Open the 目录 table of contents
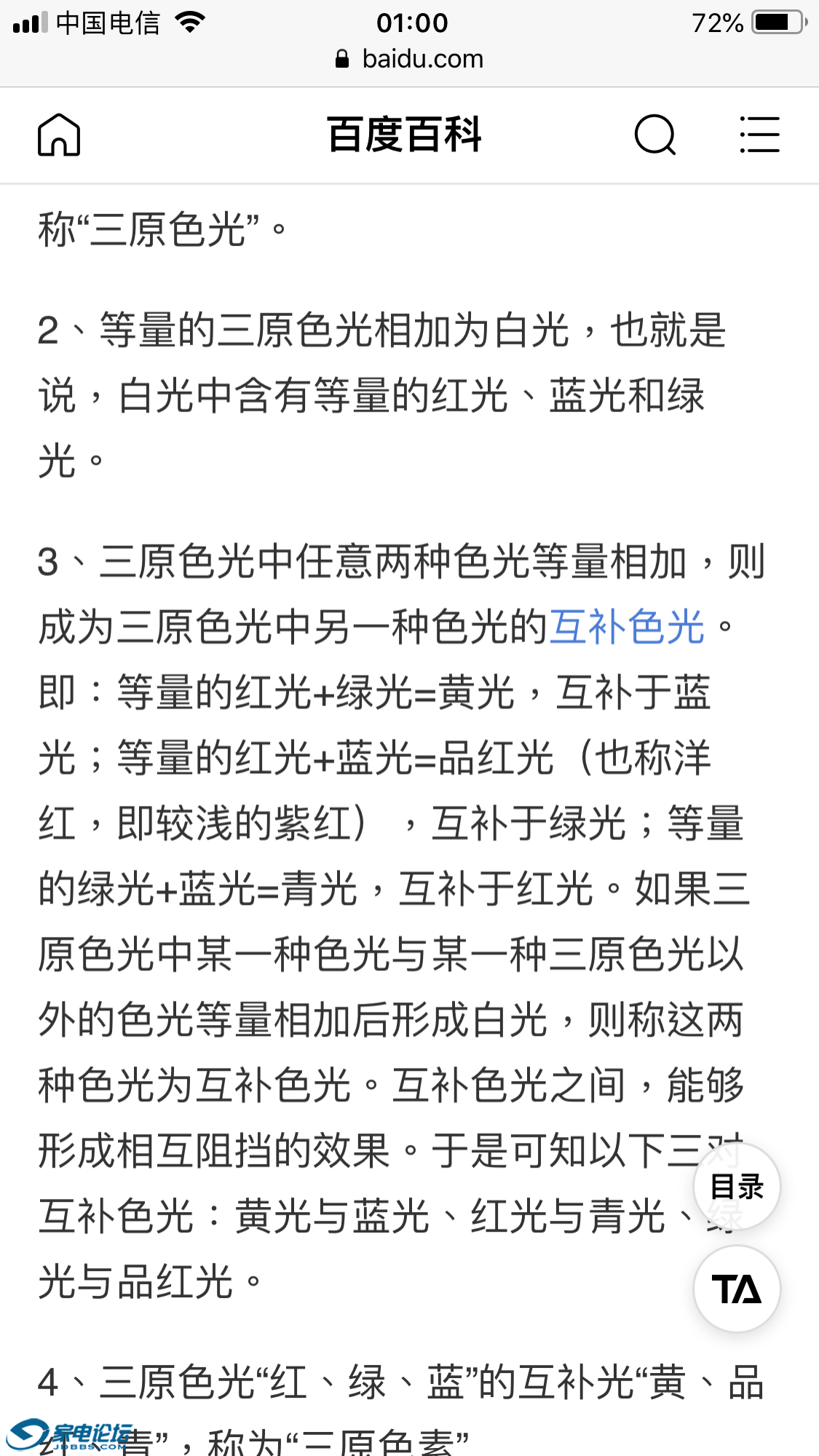 pos(737,1187)
